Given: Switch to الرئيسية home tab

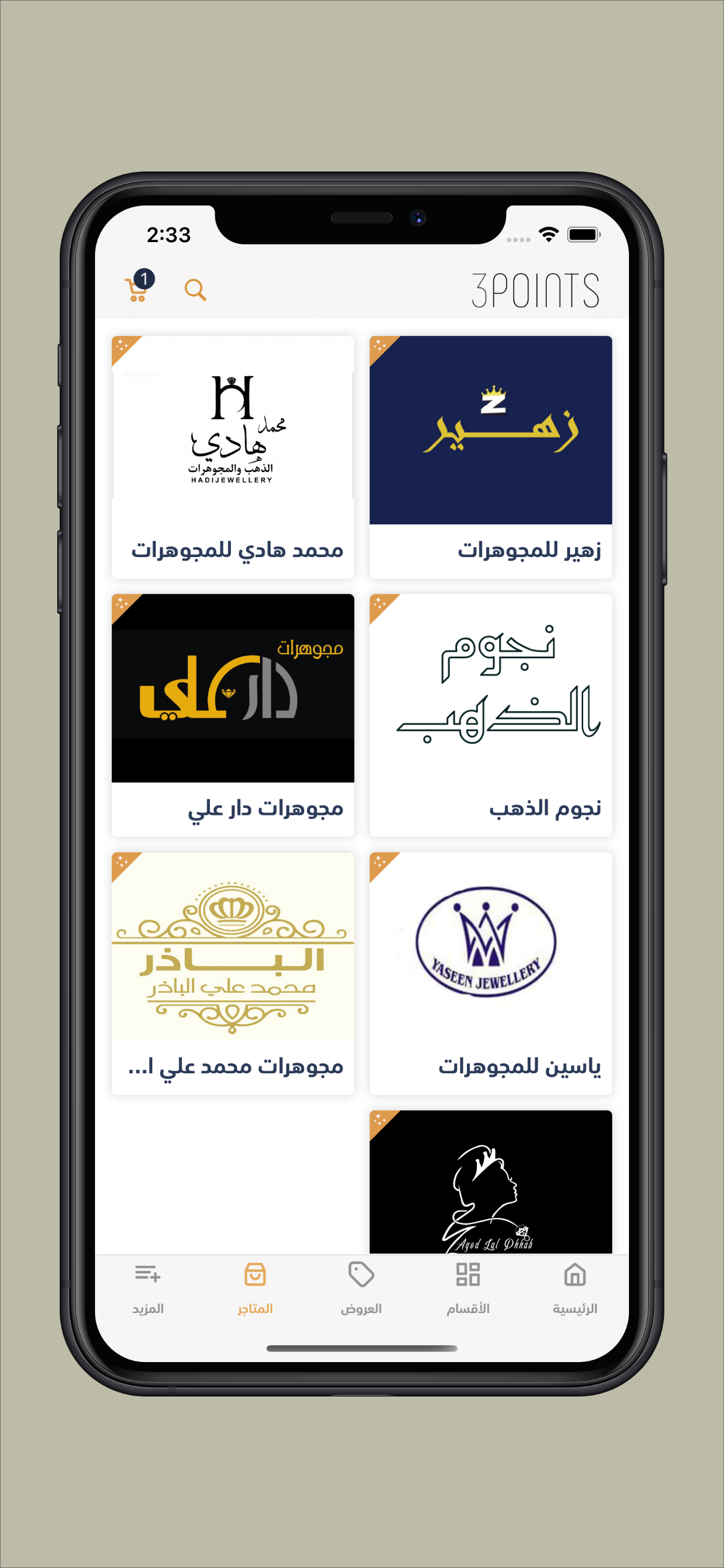Looking at the screenshot, I should coord(574,1288).
